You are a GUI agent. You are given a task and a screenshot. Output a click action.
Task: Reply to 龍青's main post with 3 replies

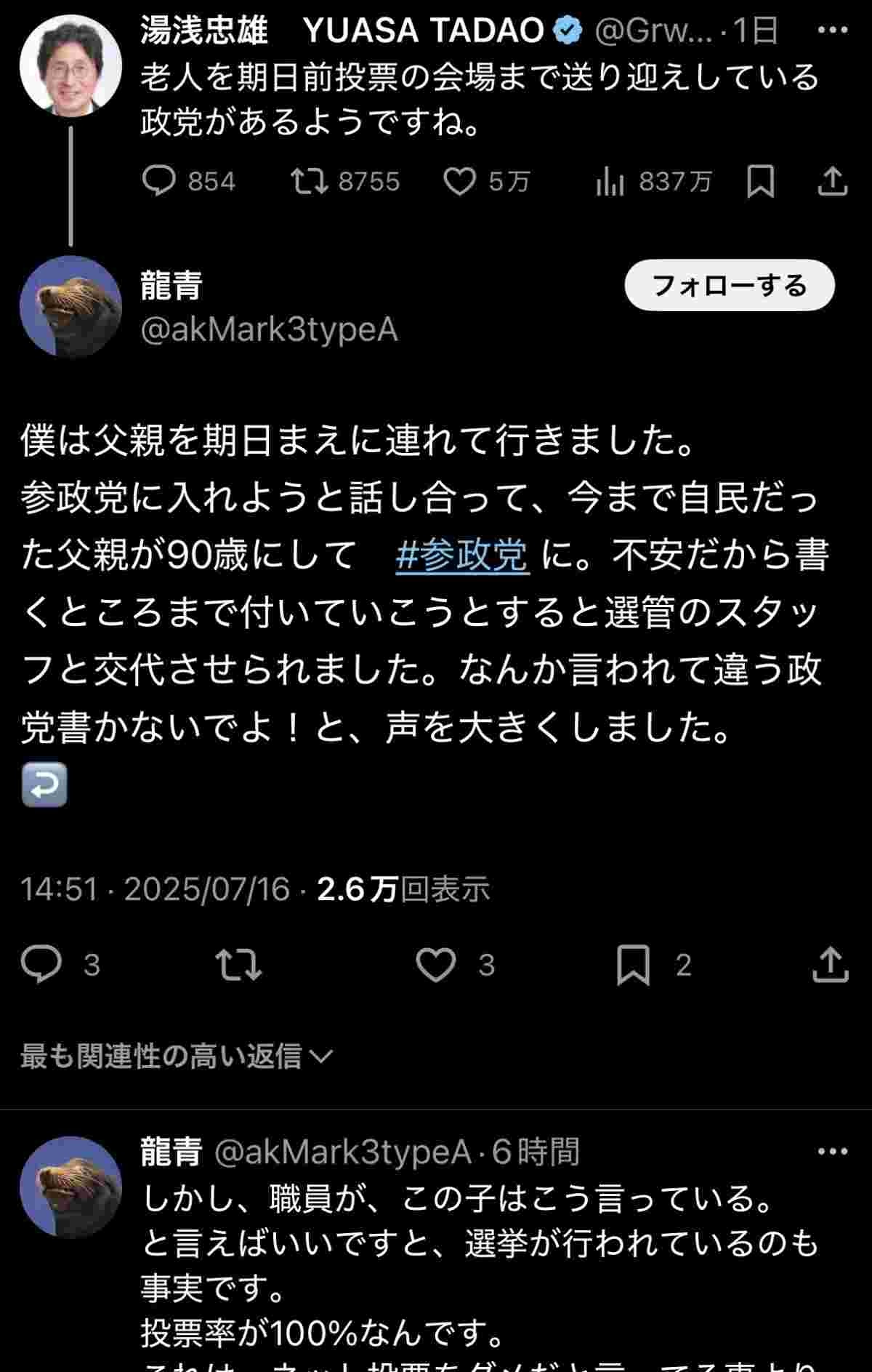[x=41, y=965]
